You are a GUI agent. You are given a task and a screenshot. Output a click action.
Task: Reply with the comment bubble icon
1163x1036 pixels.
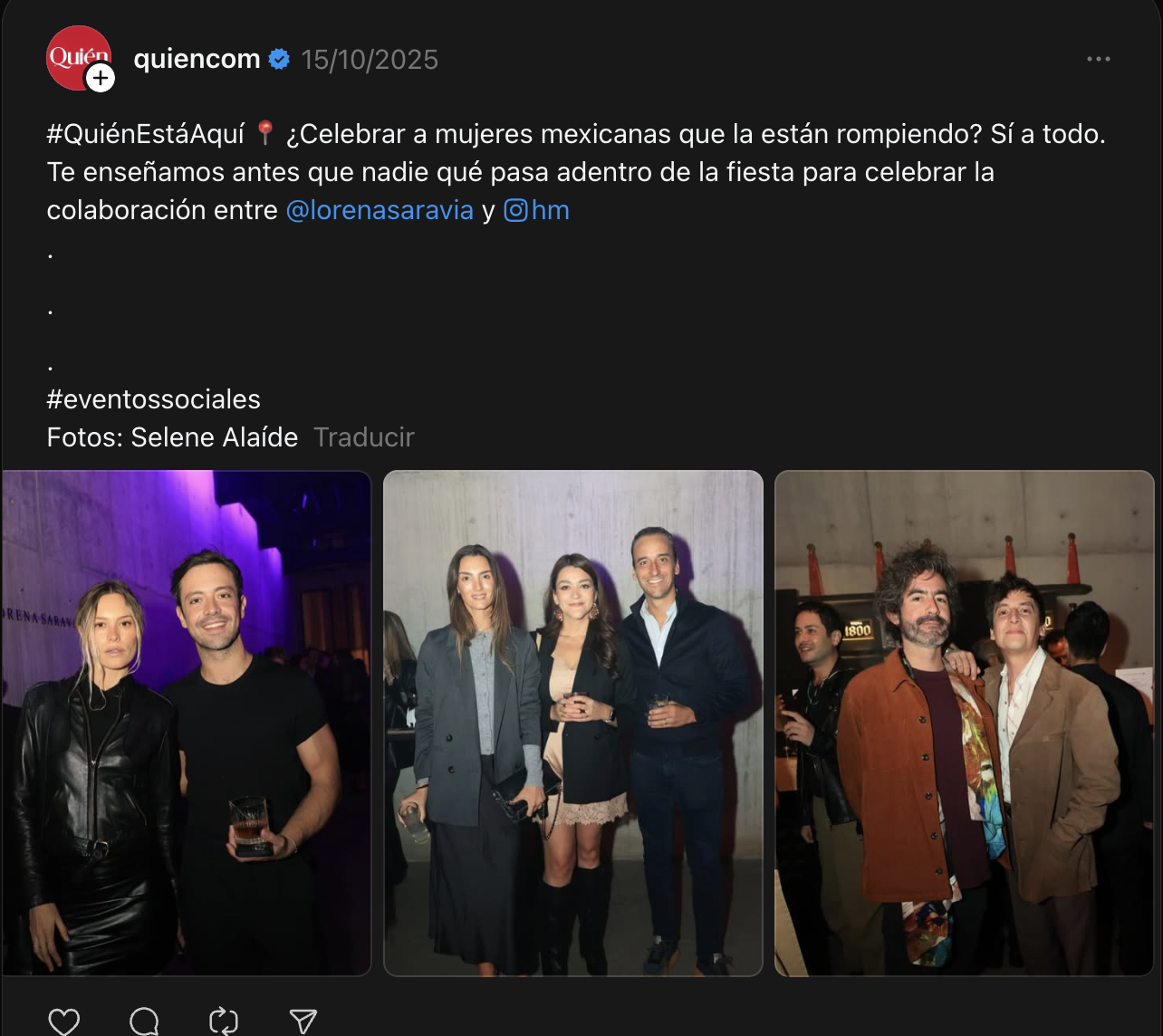(144, 1022)
